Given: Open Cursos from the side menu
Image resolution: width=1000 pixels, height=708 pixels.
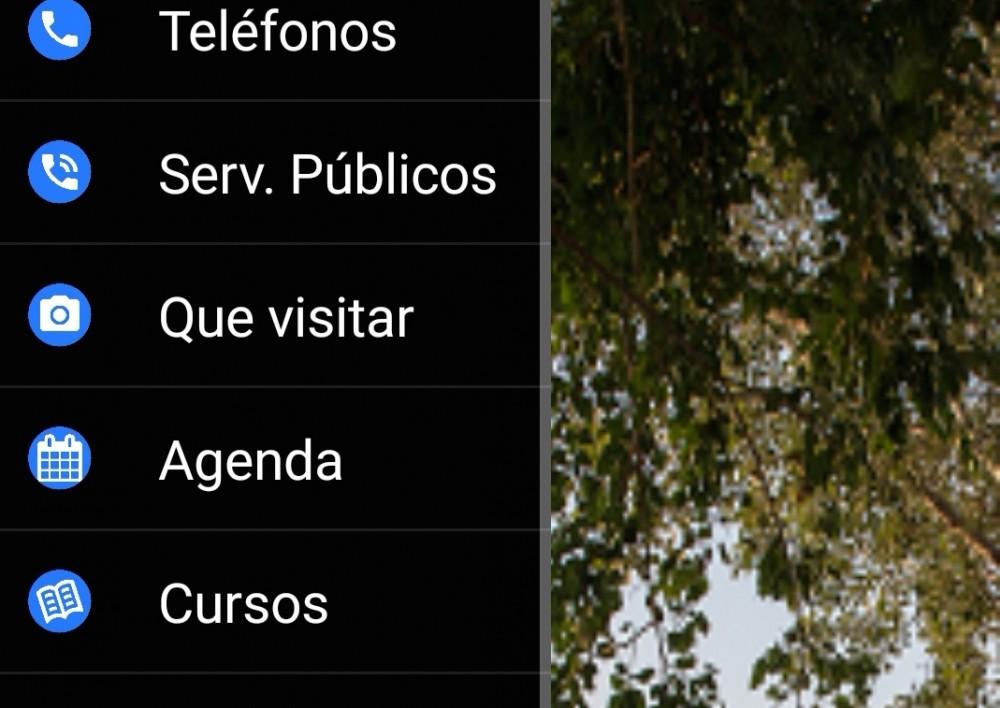Looking at the screenshot, I should tap(243, 604).
